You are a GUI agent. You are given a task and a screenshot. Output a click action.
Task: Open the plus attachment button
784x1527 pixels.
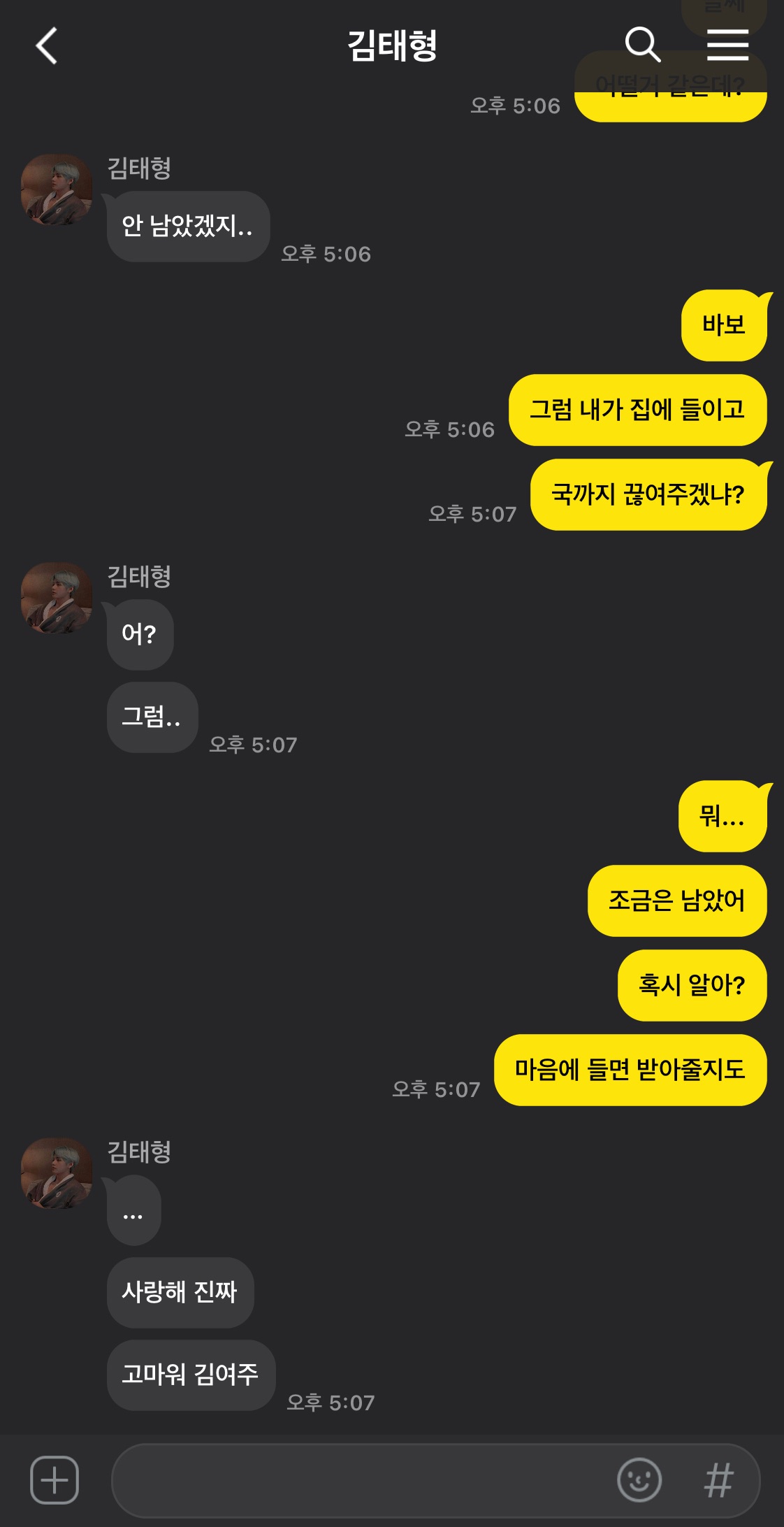coord(55,1480)
